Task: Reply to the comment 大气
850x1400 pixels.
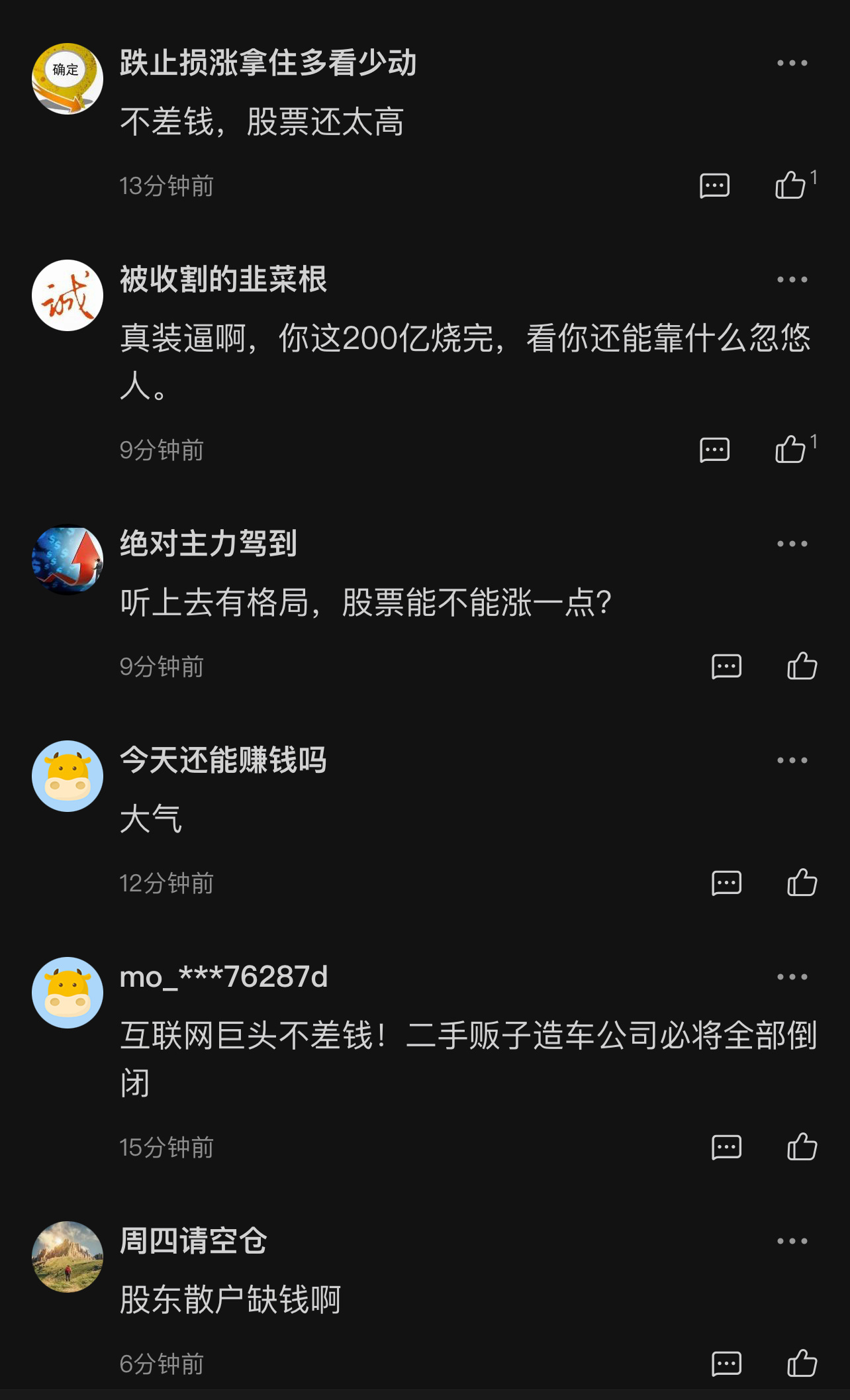Action: coord(726,883)
